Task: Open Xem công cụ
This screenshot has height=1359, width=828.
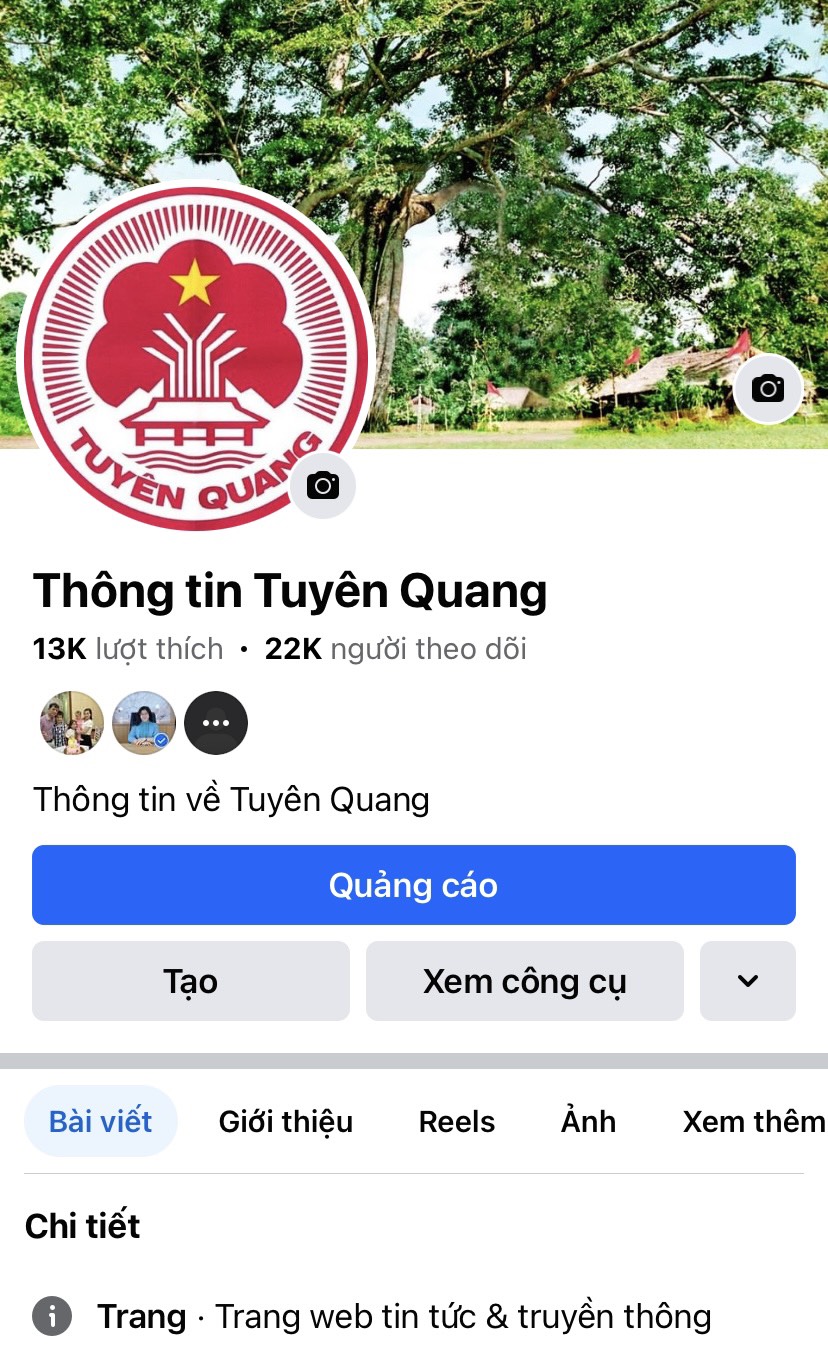Action: tap(524, 981)
